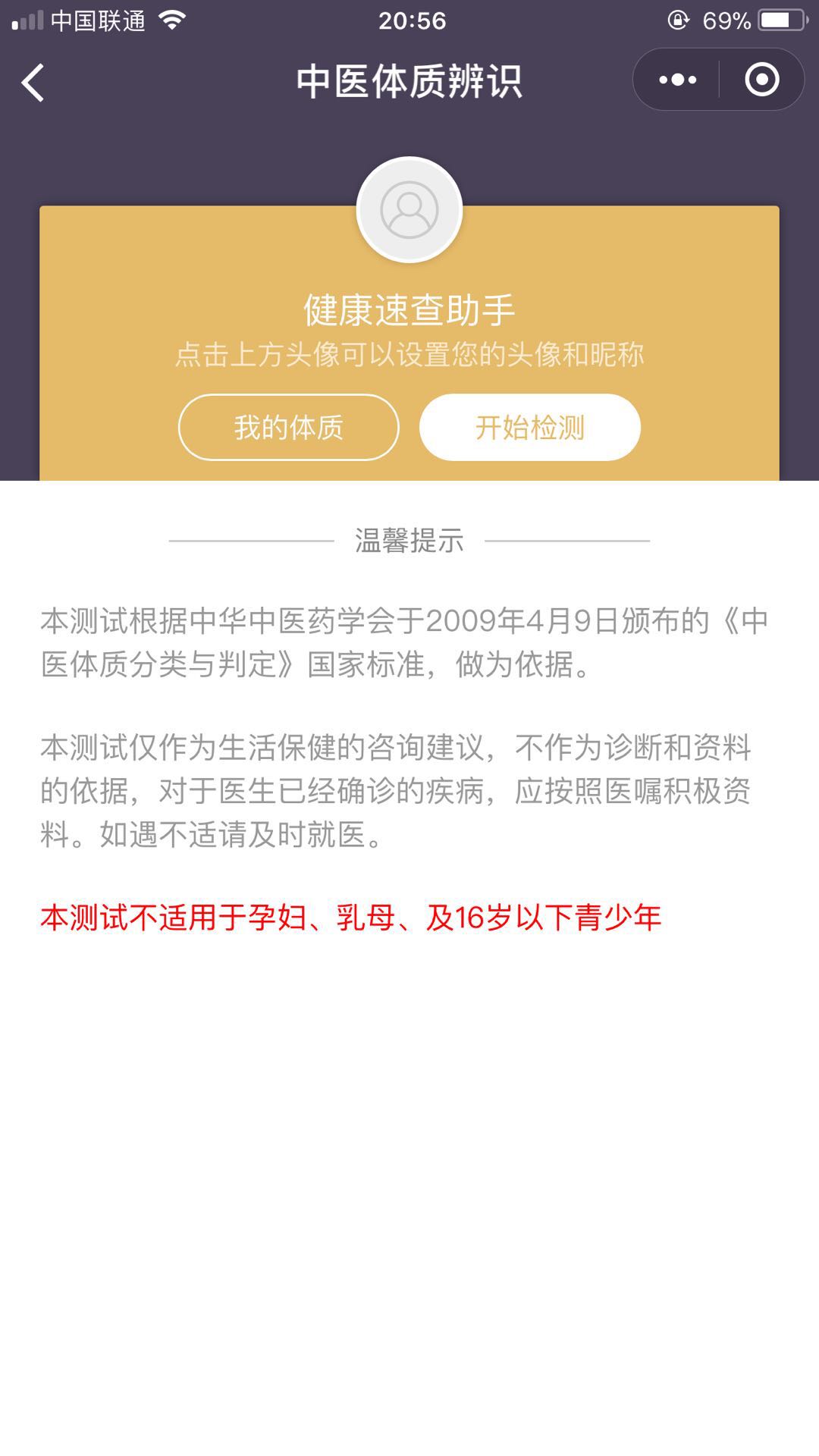Start the test with 开始检测
This screenshot has width=819, height=1456.
(x=530, y=427)
